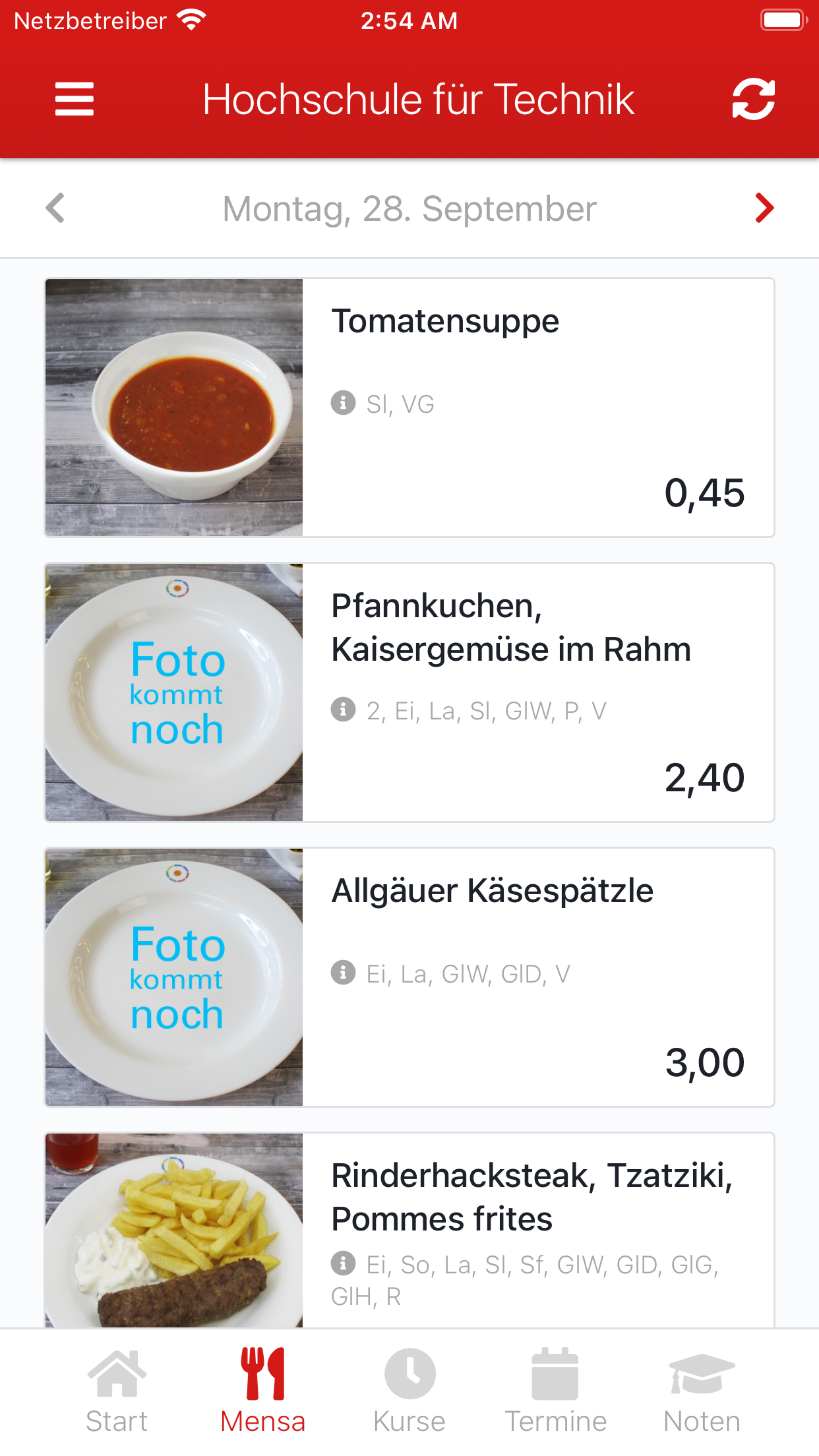The width and height of the screenshot is (819, 1456).
Task: Open the Termine tab
Action: coord(555,1391)
